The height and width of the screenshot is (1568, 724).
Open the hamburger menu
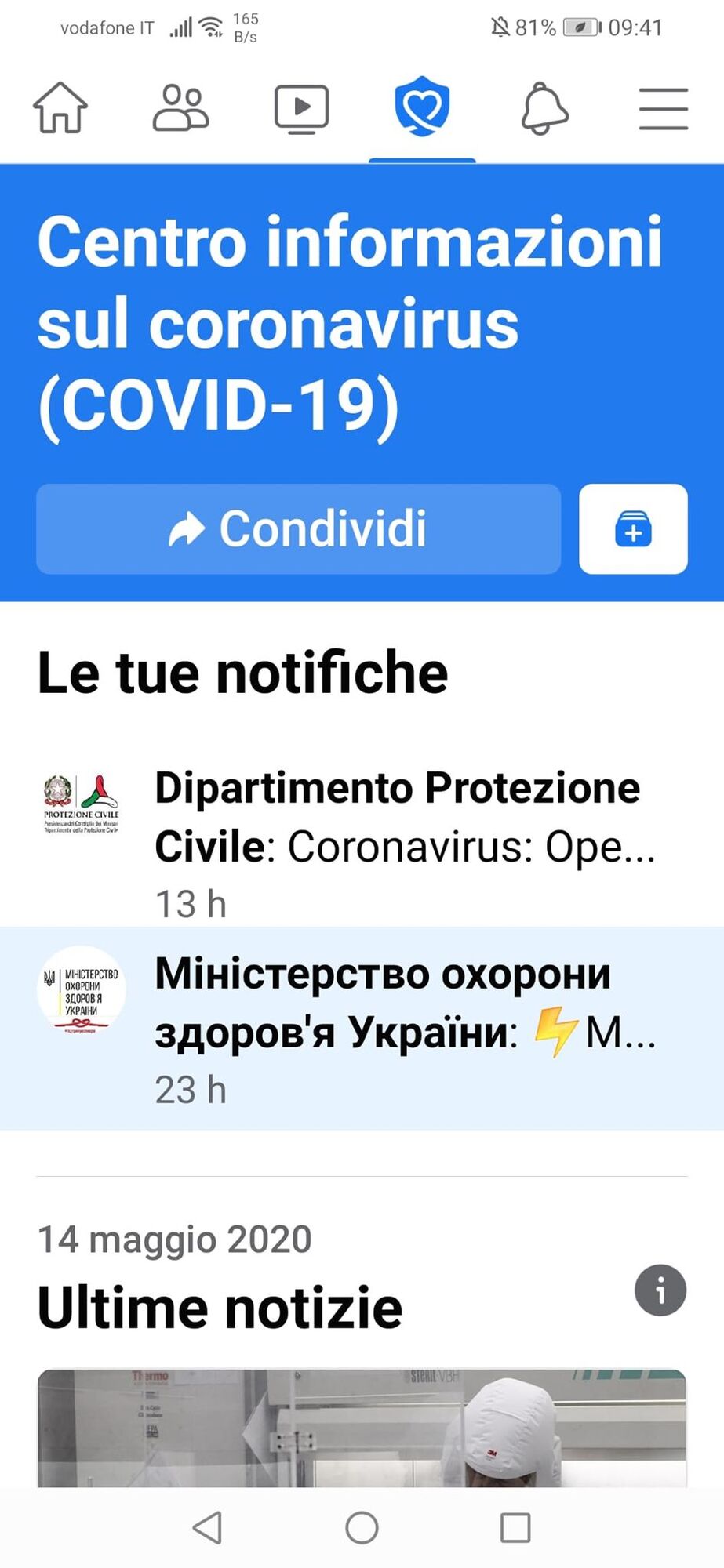[662, 109]
